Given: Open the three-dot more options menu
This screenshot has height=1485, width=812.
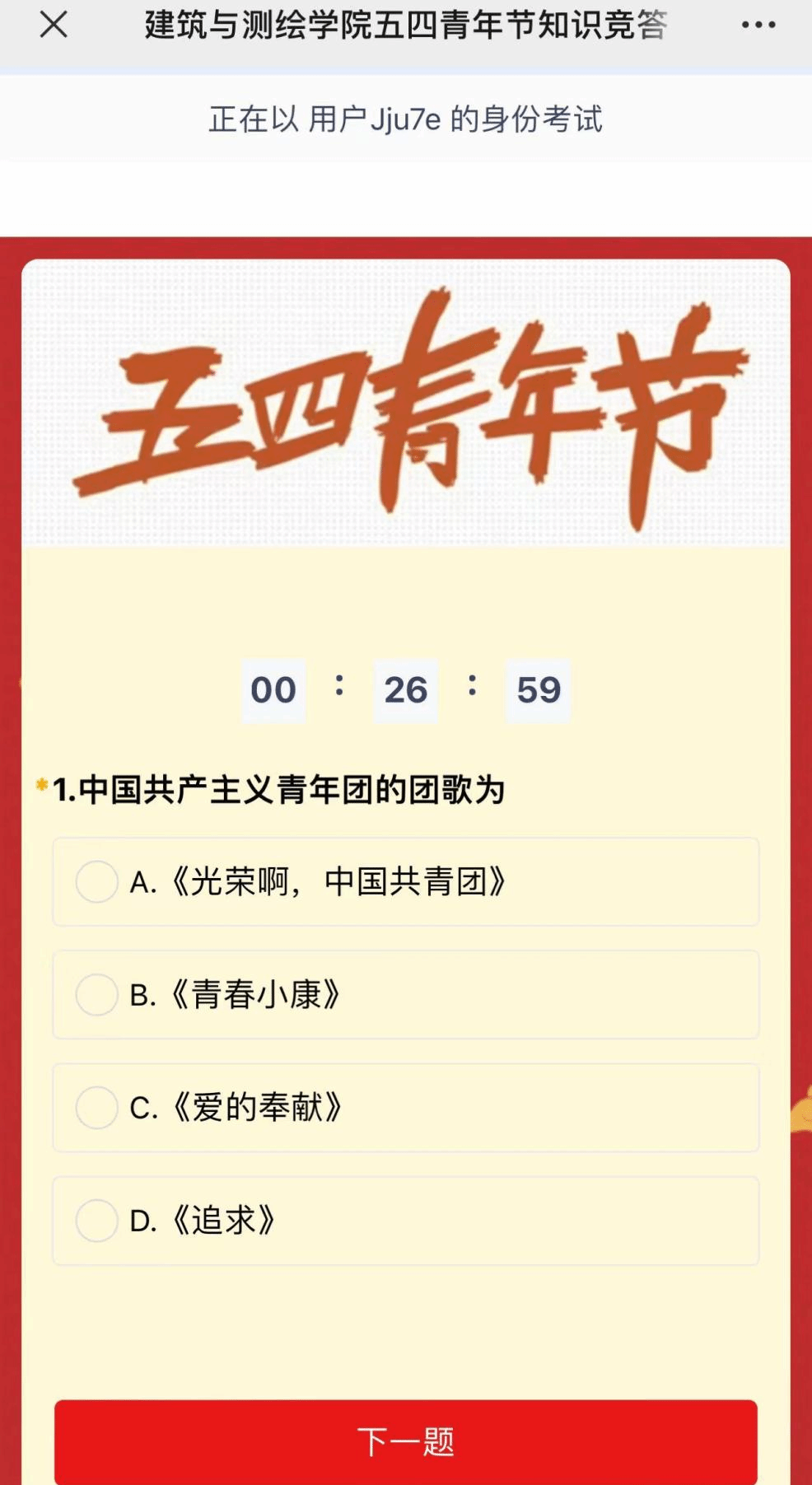Looking at the screenshot, I should [758, 26].
